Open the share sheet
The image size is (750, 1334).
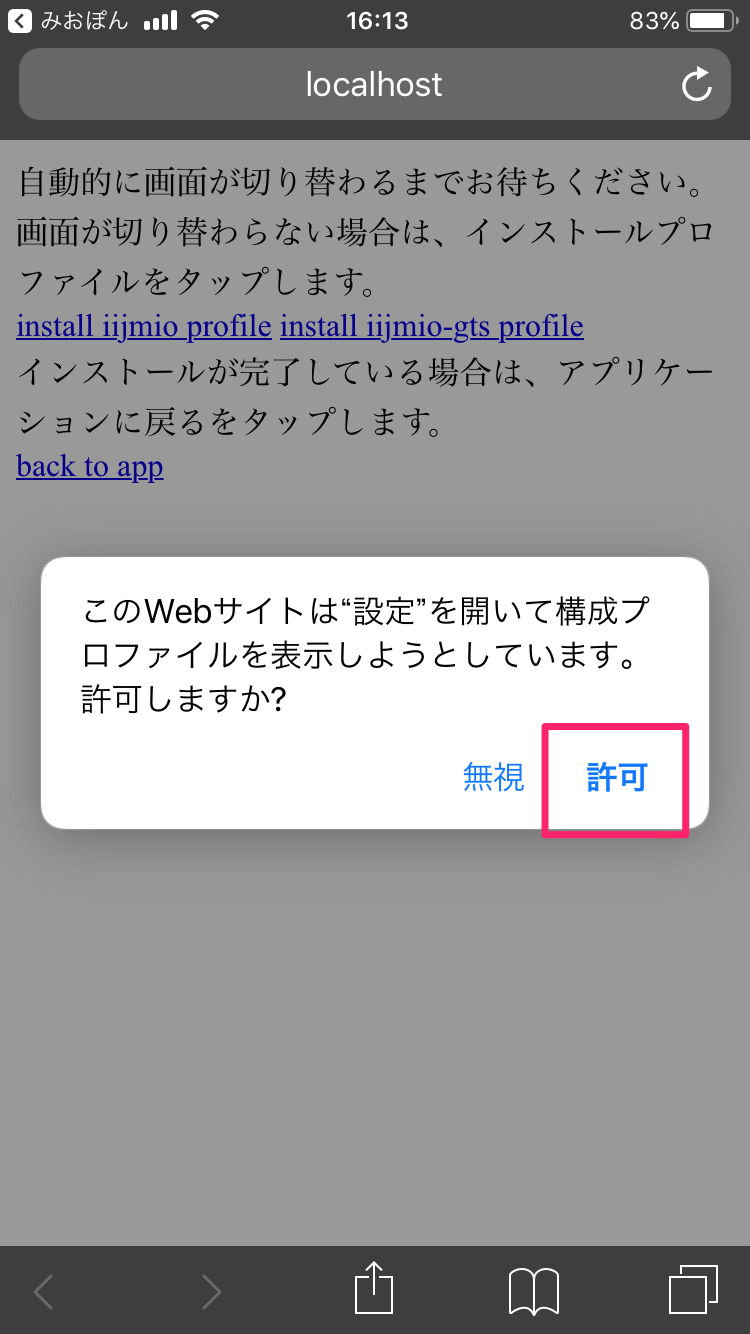374,1290
